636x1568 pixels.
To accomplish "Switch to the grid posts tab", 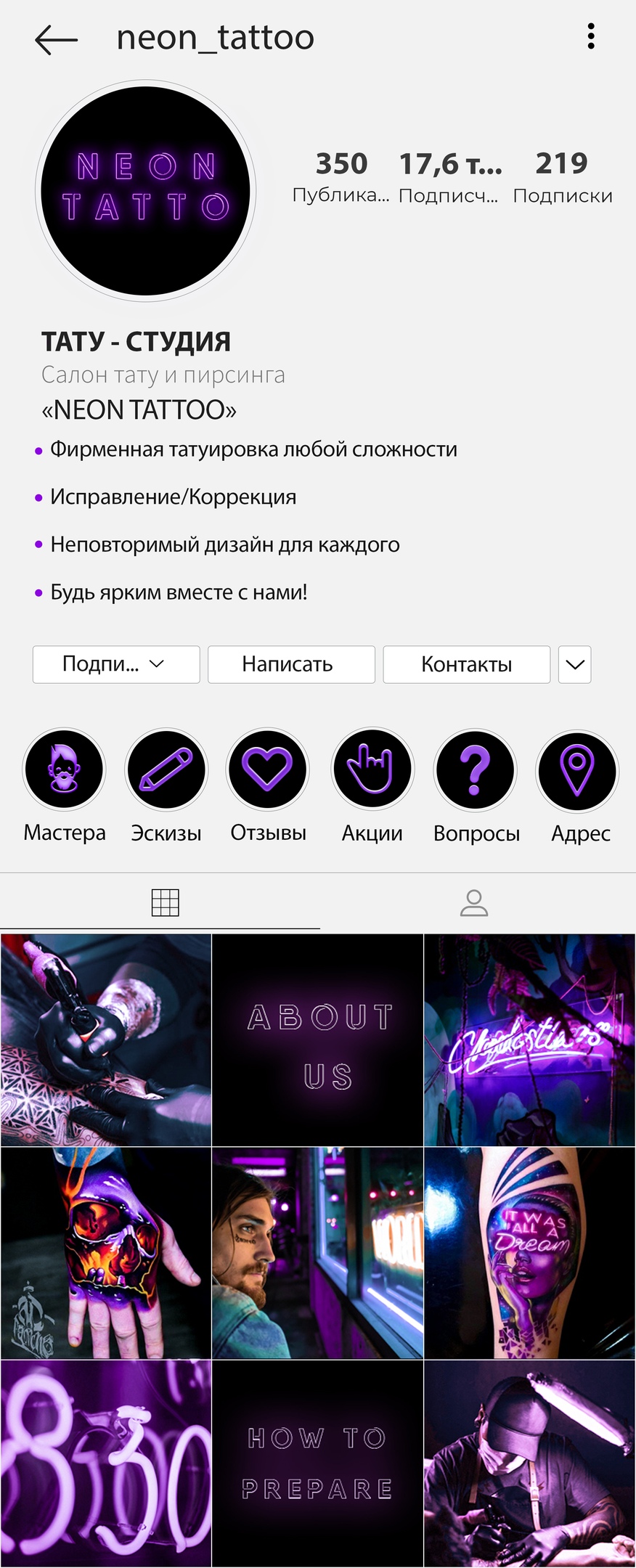I will (x=165, y=902).
